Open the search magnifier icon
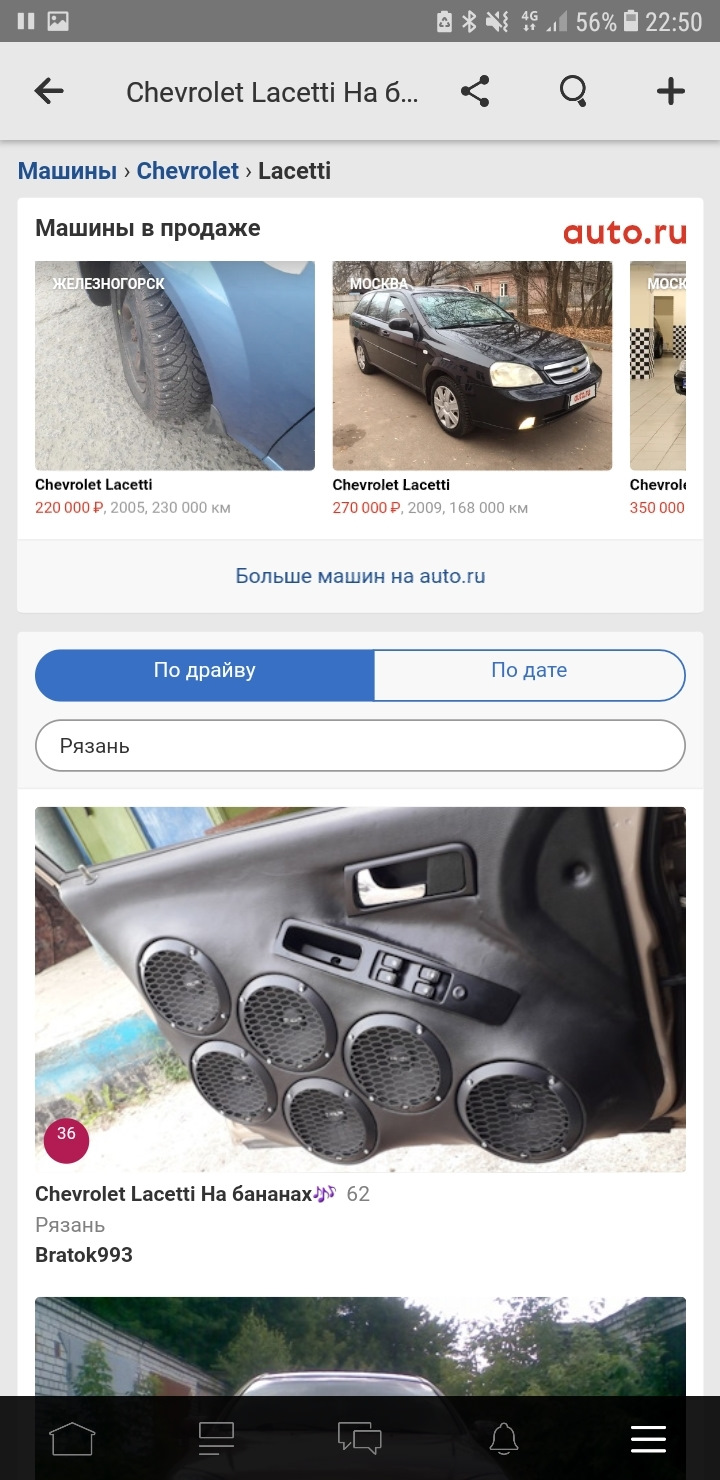This screenshot has height=1480, width=720. coord(573,92)
